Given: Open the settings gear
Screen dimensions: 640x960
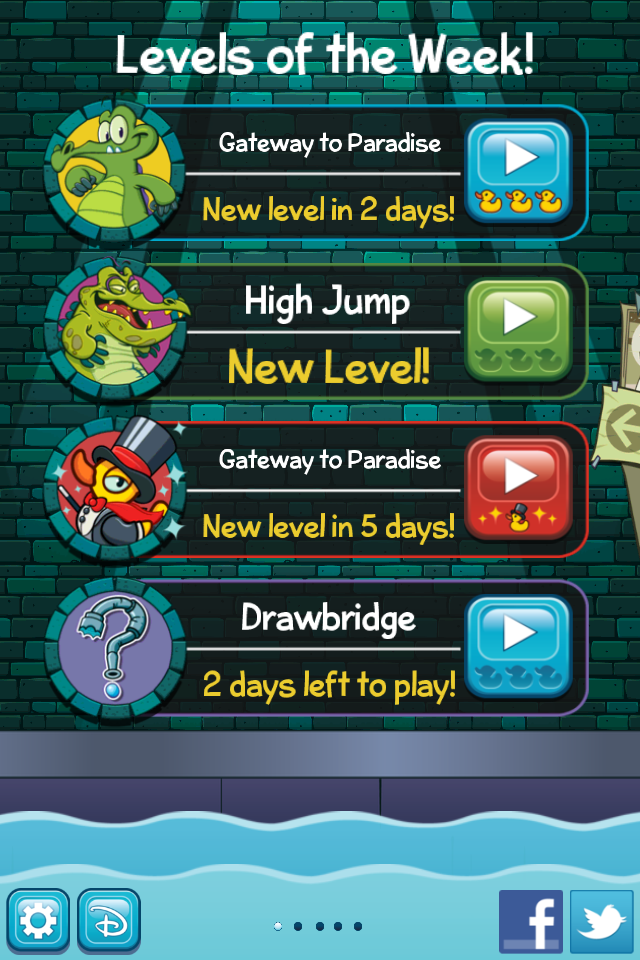Looking at the screenshot, I should pyautogui.click(x=38, y=920).
